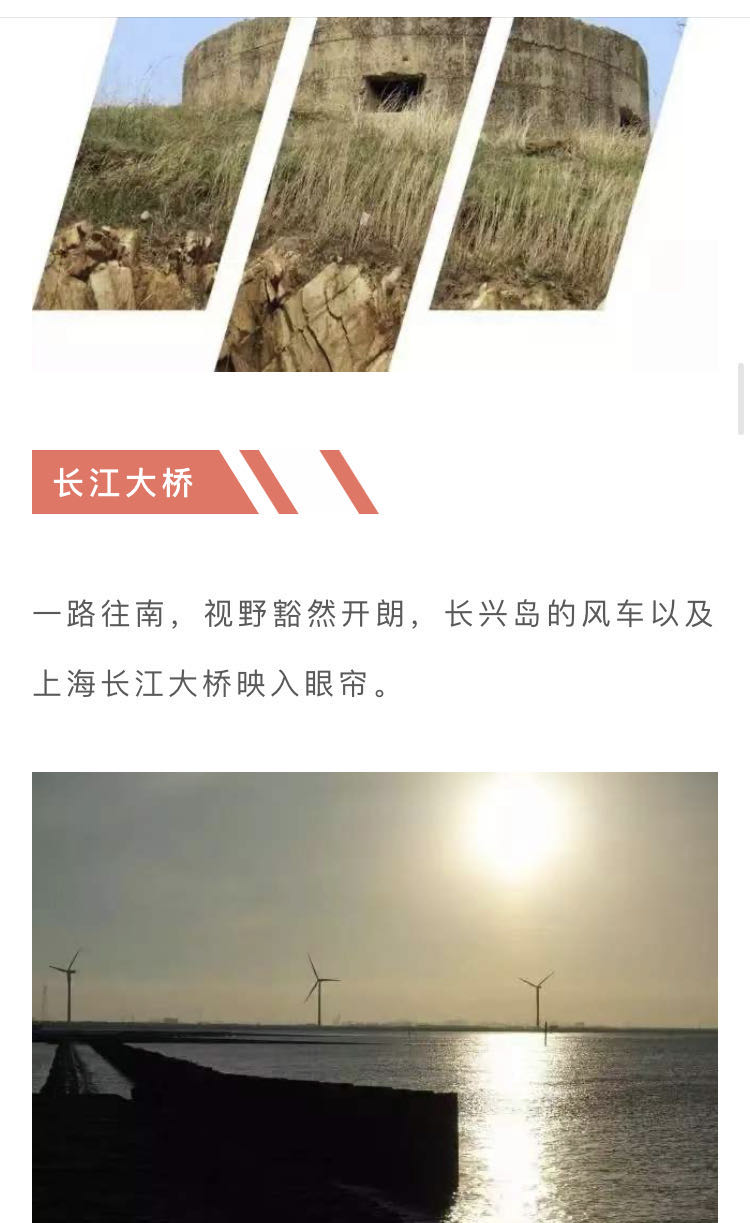750x1223 pixels.
Task: Open the sunset wind turbine photo
Action: point(375,997)
